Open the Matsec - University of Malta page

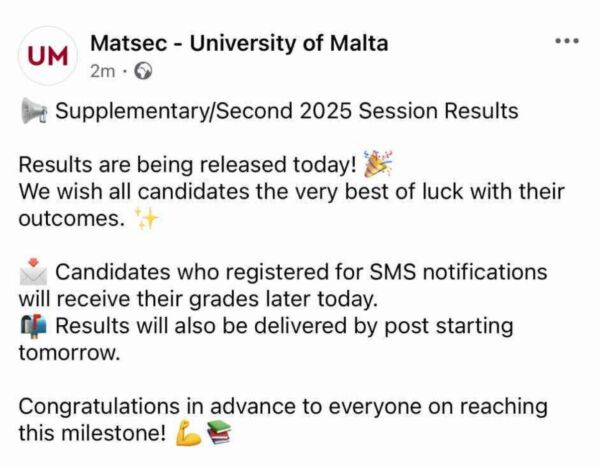239,43
